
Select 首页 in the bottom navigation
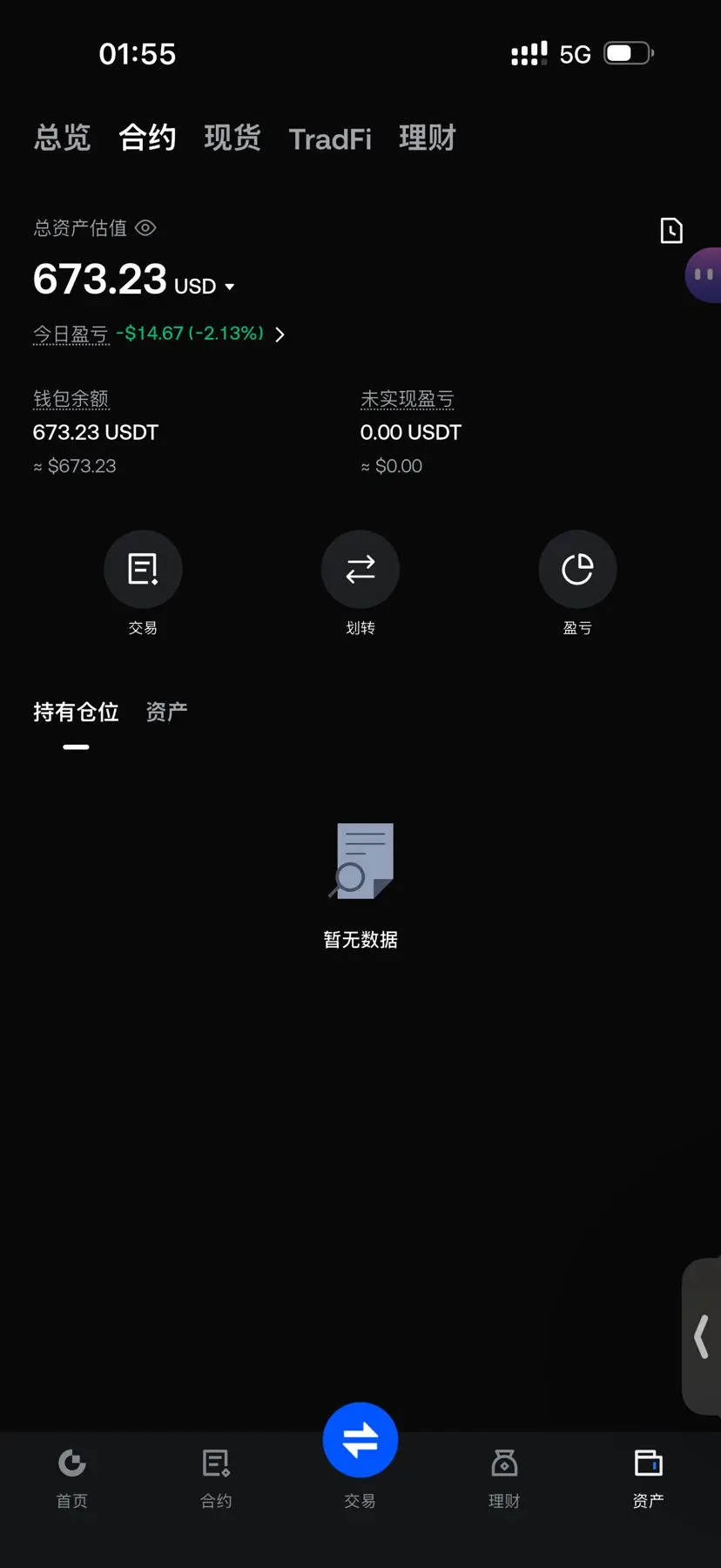coord(71,1478)
